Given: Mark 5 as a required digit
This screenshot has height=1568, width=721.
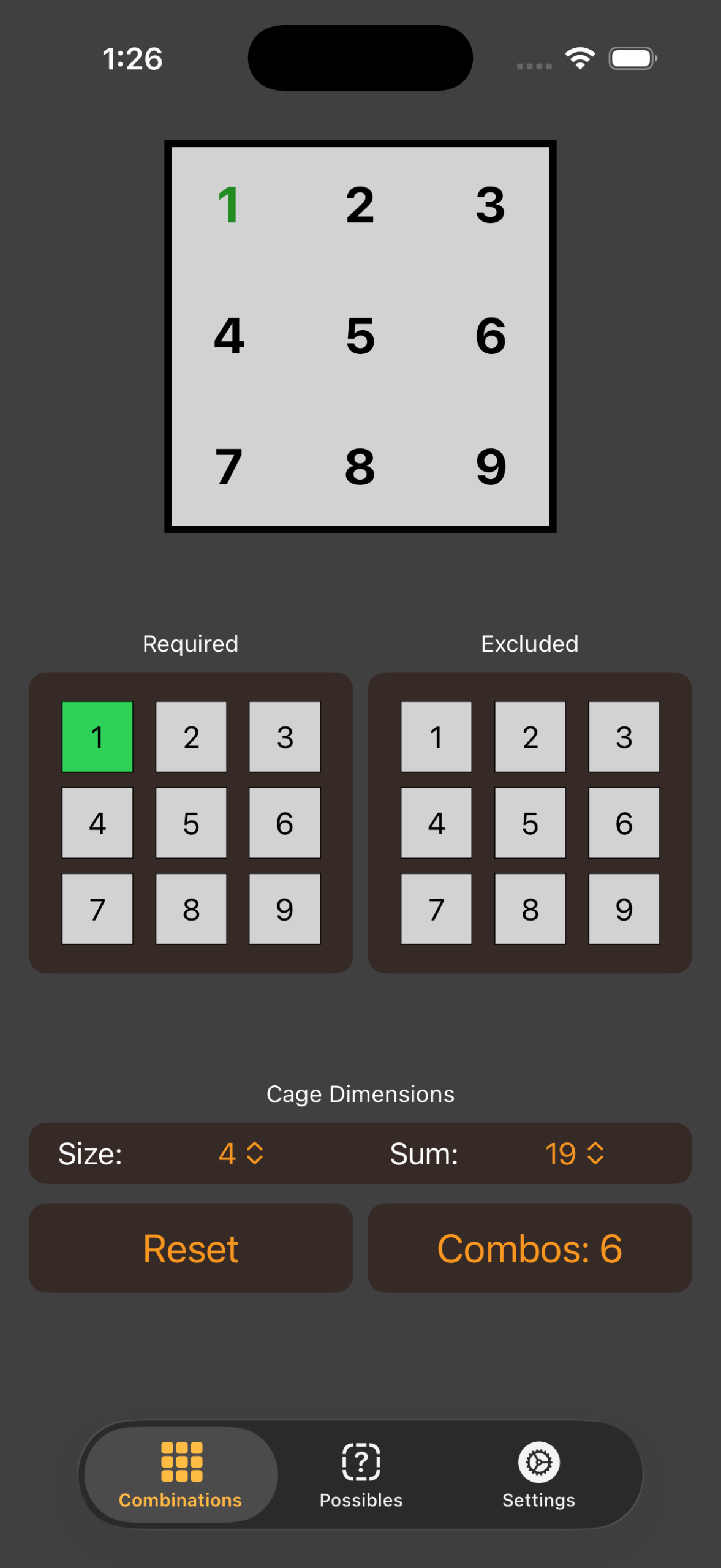Looking at the screenshot, I should [x=191, y=823].
